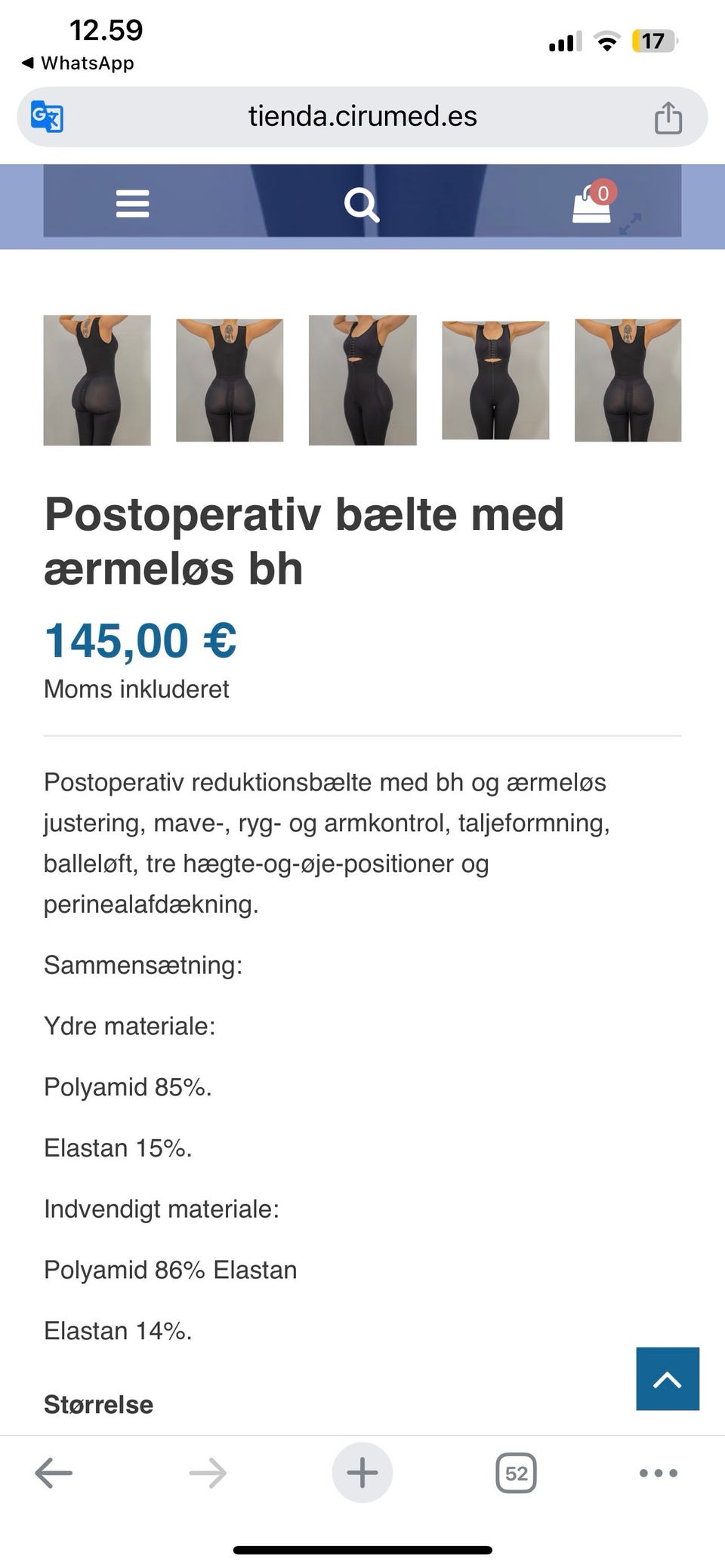The image size is (725, 1568).
Task: Open the hamburger navigation menu
Action: (132, 204)
